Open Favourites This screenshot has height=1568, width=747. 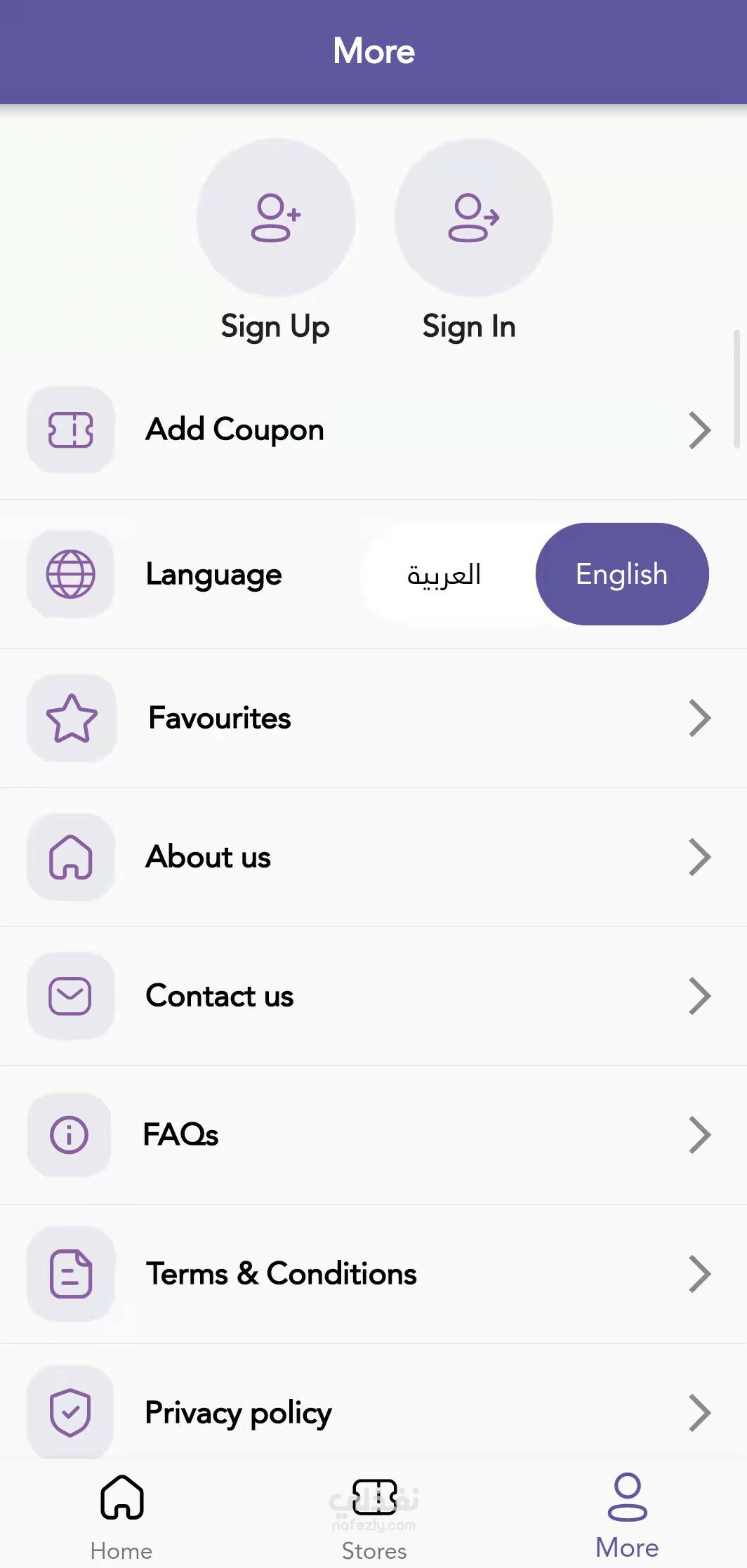(373, 718)
